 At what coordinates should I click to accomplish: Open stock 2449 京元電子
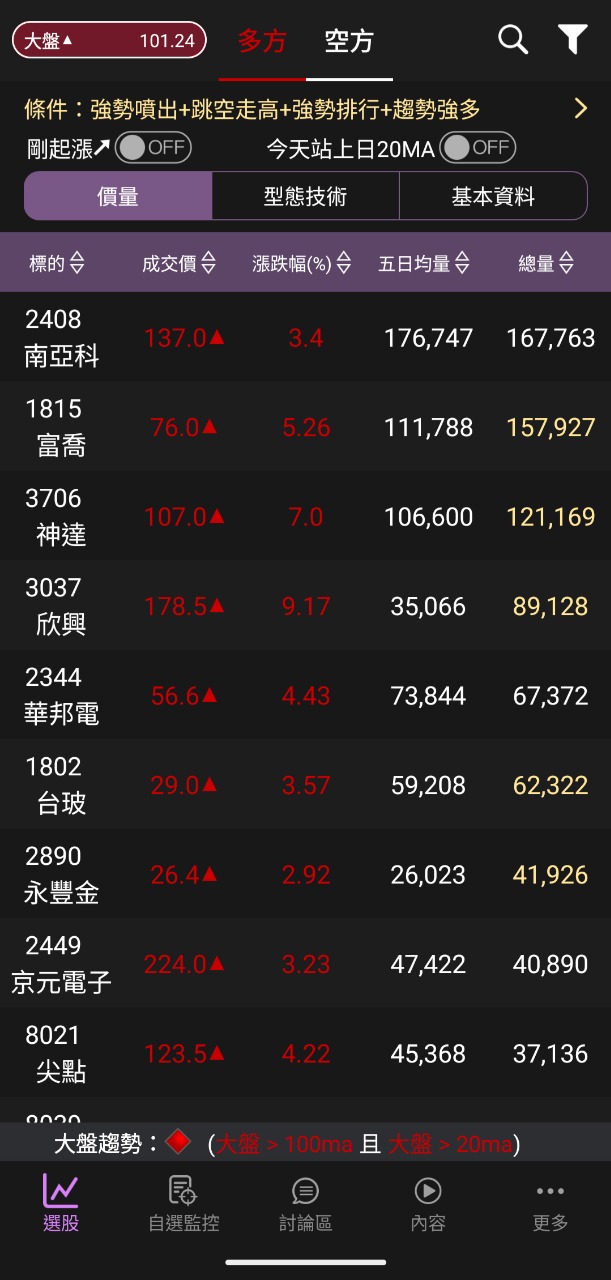click(x=61, y=964)
